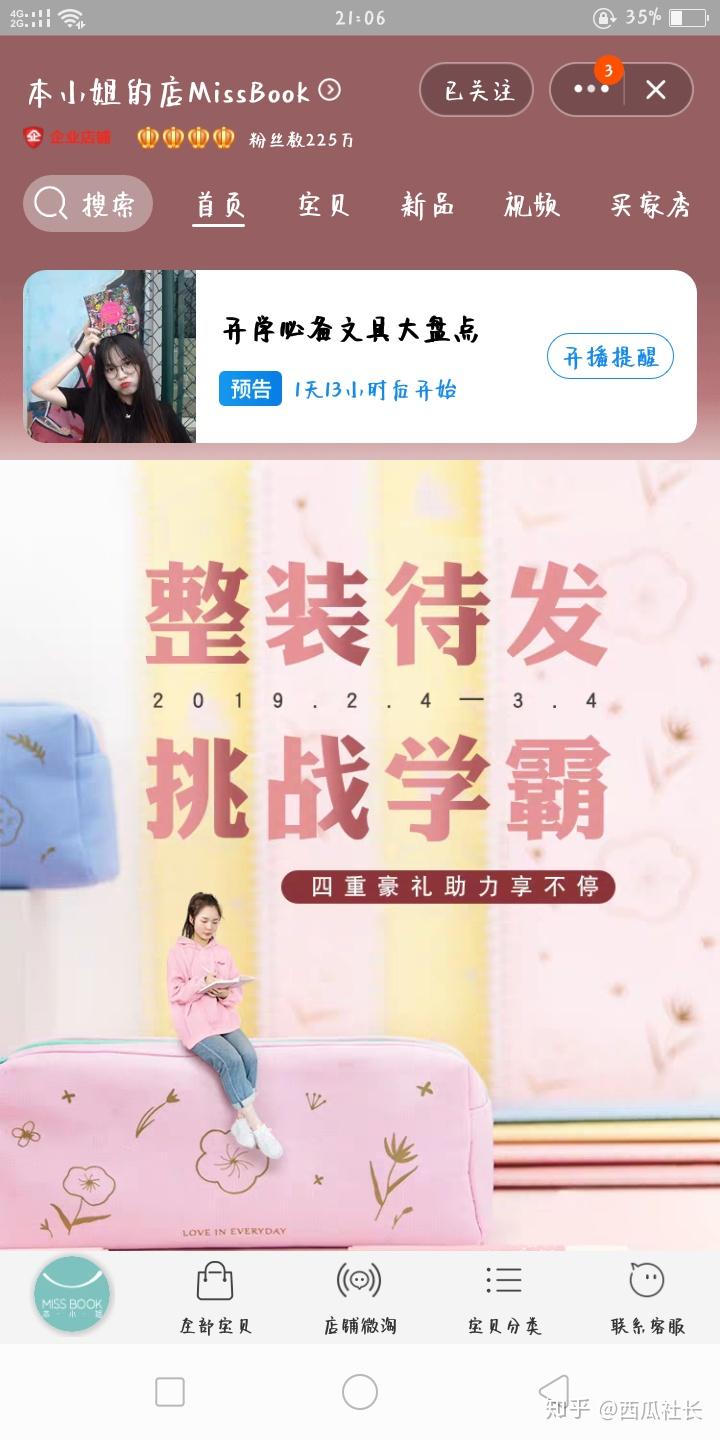Close the shop page with X
This screenshot has height=1440, width=720.
tap(656, 90)
